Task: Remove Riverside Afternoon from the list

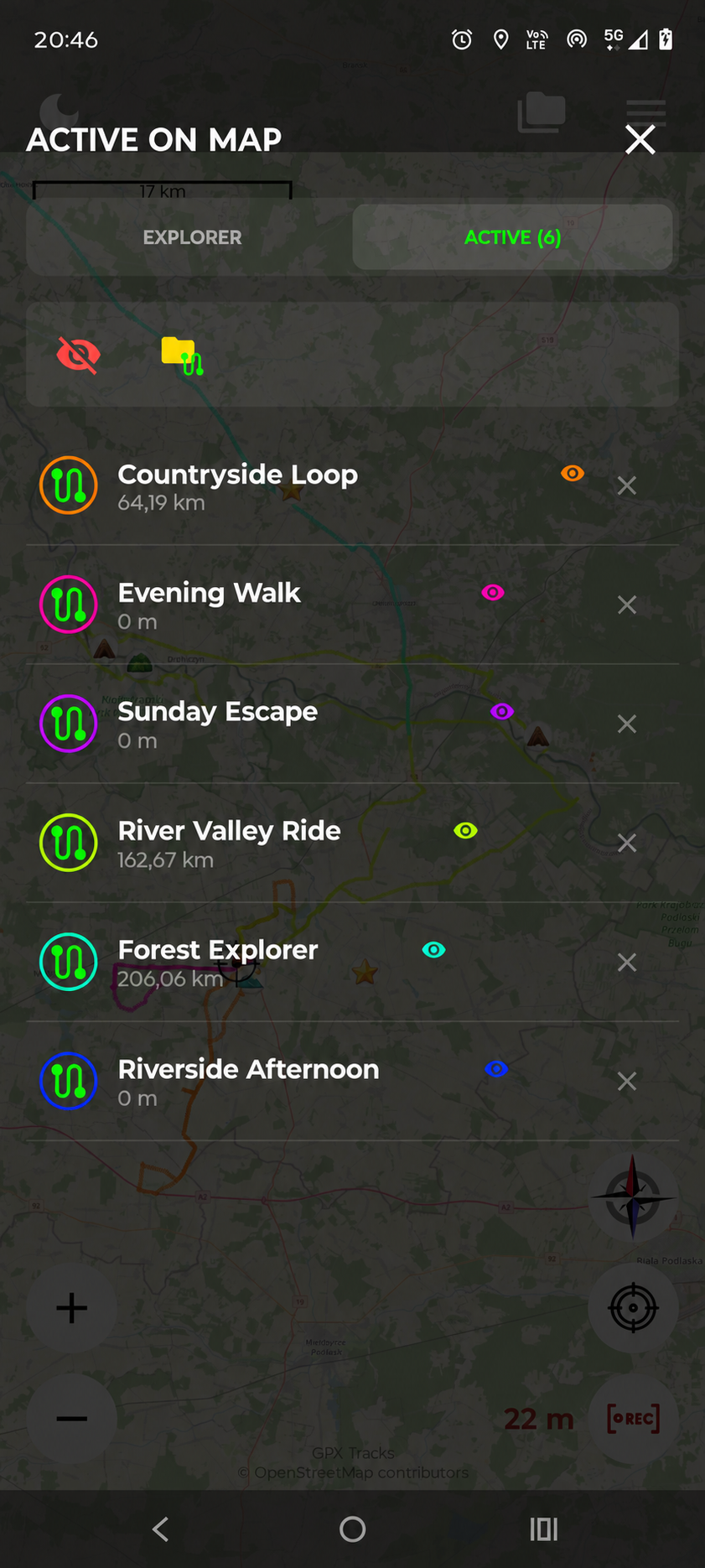Action: pyautogui.click(x=627, y=1081)
